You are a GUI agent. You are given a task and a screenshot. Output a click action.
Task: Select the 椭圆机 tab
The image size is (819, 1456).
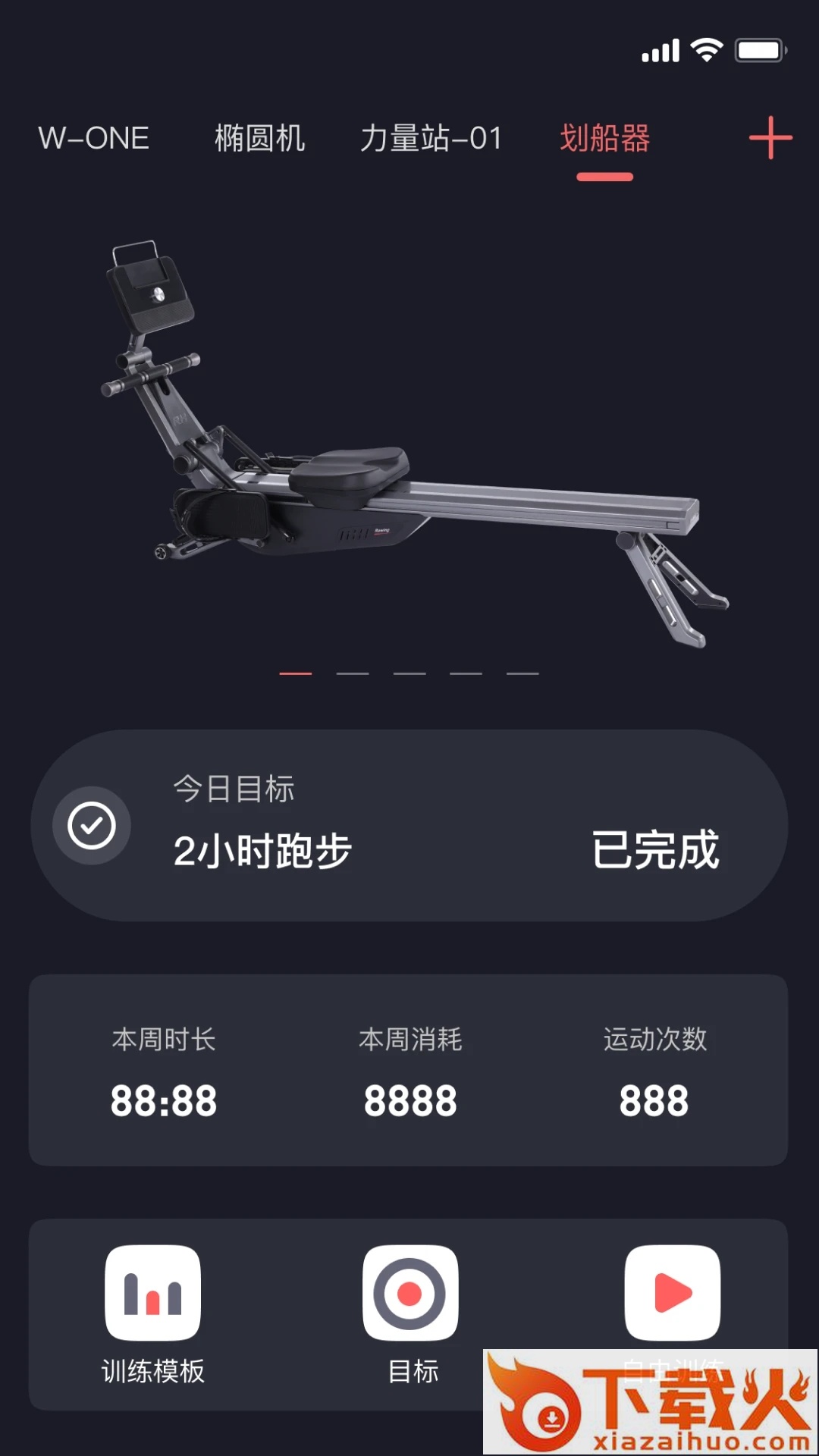point(259,139)
